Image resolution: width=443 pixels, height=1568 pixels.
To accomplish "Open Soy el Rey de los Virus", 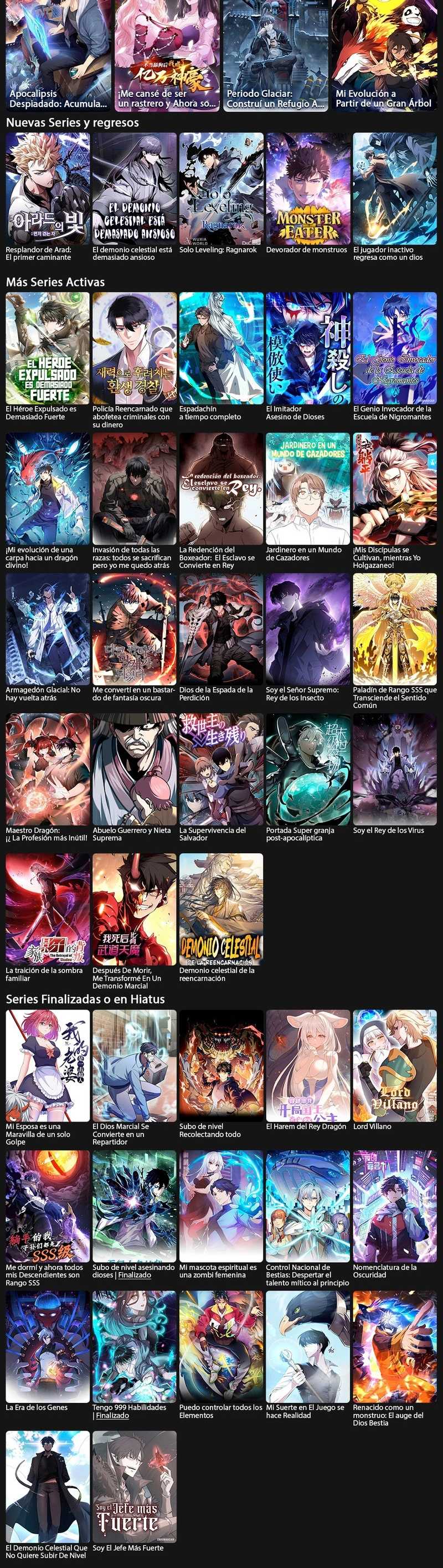I will [x=395, y=769].
